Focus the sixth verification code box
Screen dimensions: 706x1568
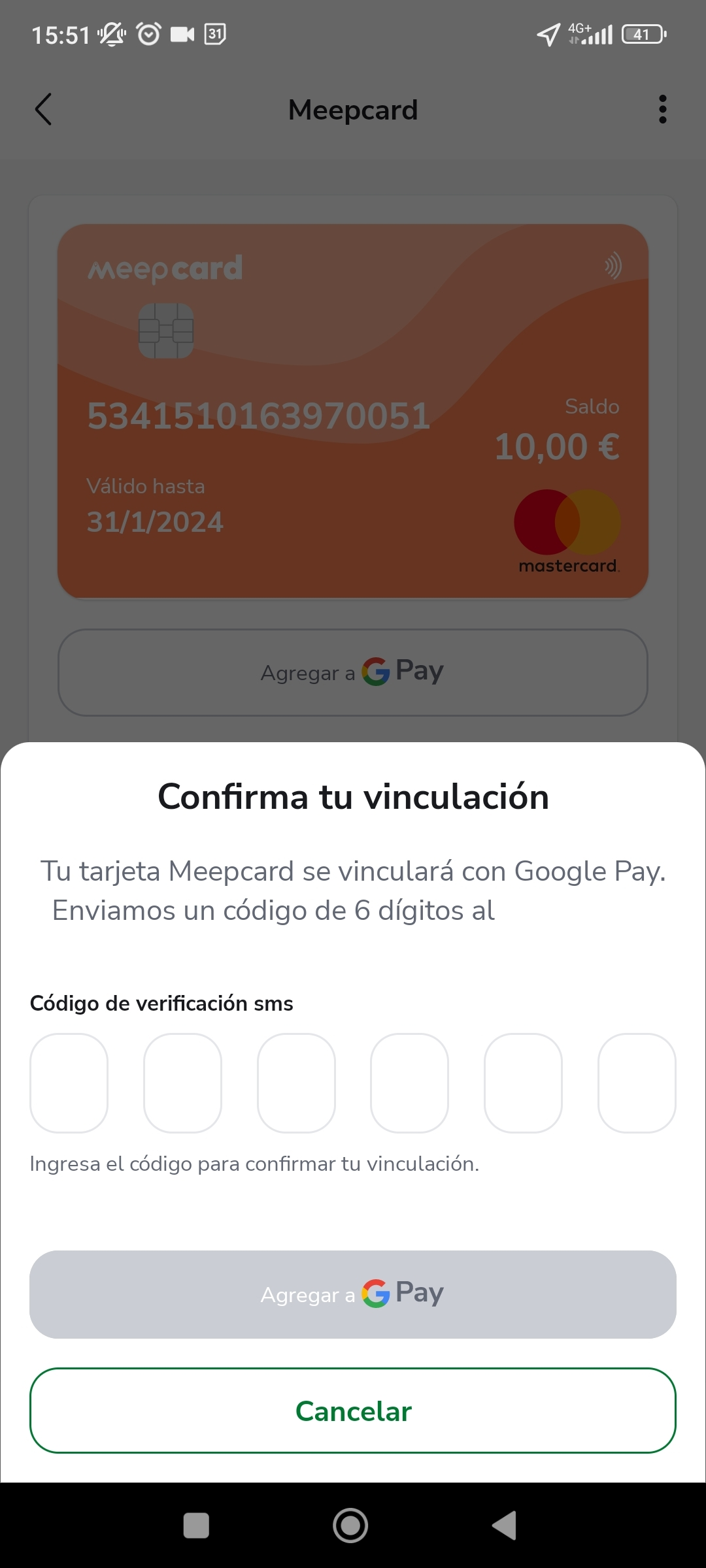[x=637, y=1083]
